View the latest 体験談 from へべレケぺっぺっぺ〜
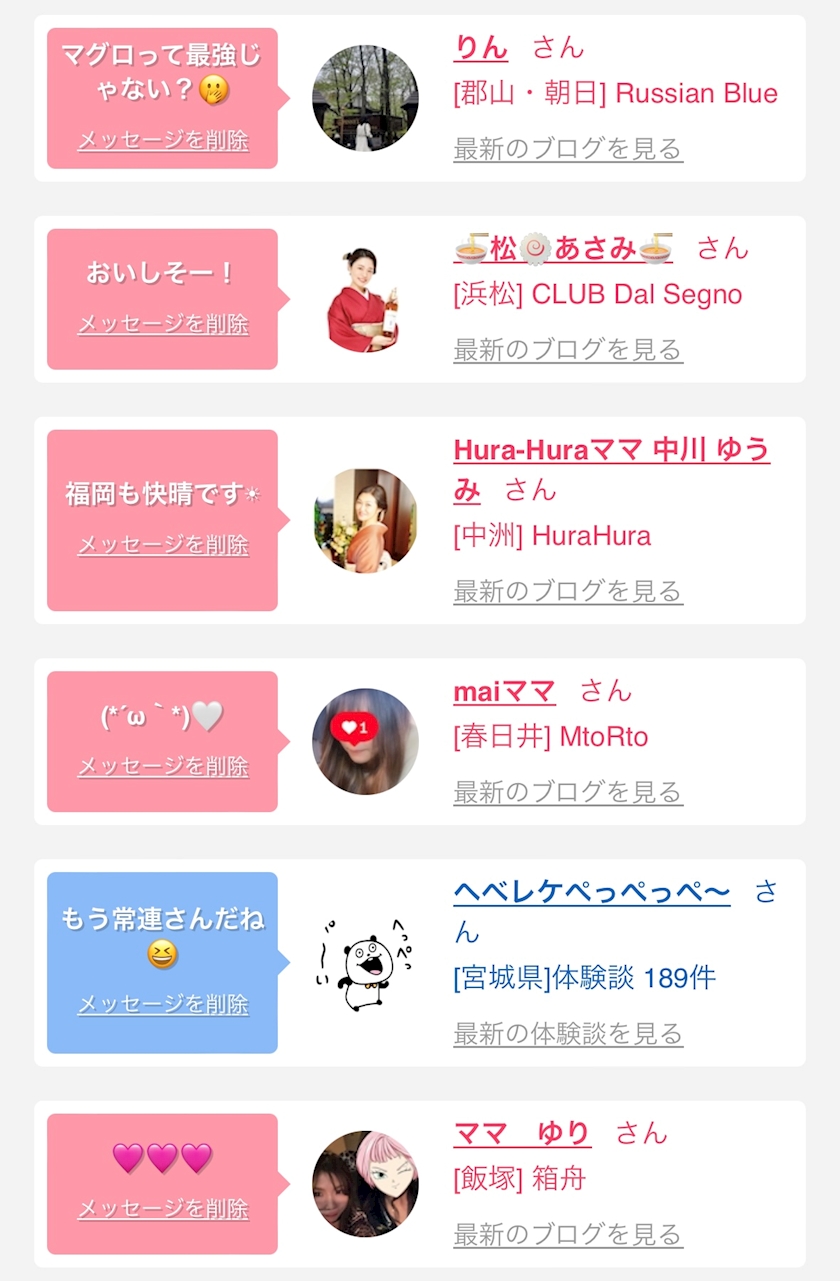Image resolution: width=840 pixels, height=1281 pixels. click(x=567, y=1033)
